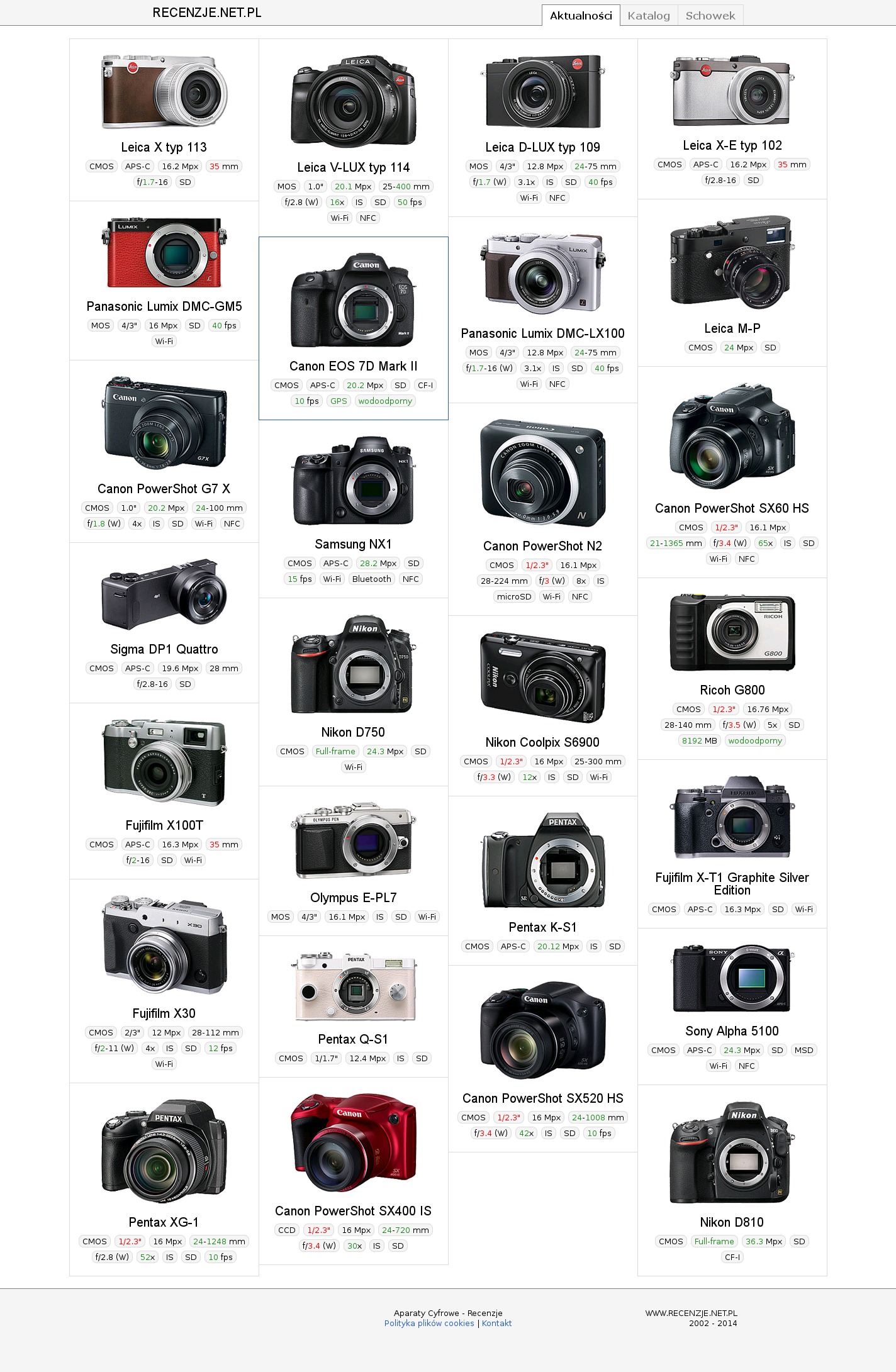Open the Olympus E-PL7 card
This screenshot has height=1372, width=896.
click(353, 898)
